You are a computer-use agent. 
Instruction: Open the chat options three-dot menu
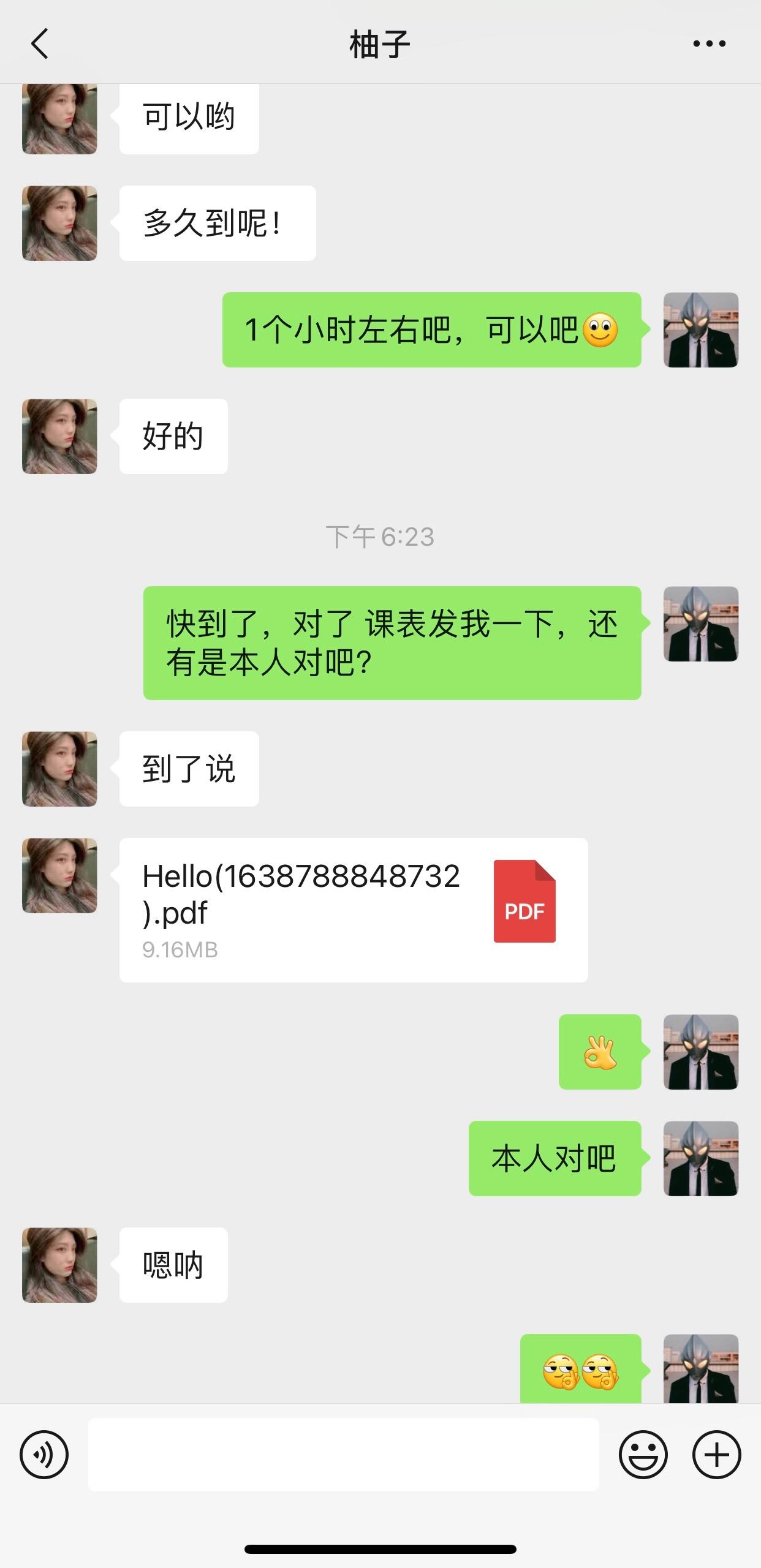click(x=709, y=44)
